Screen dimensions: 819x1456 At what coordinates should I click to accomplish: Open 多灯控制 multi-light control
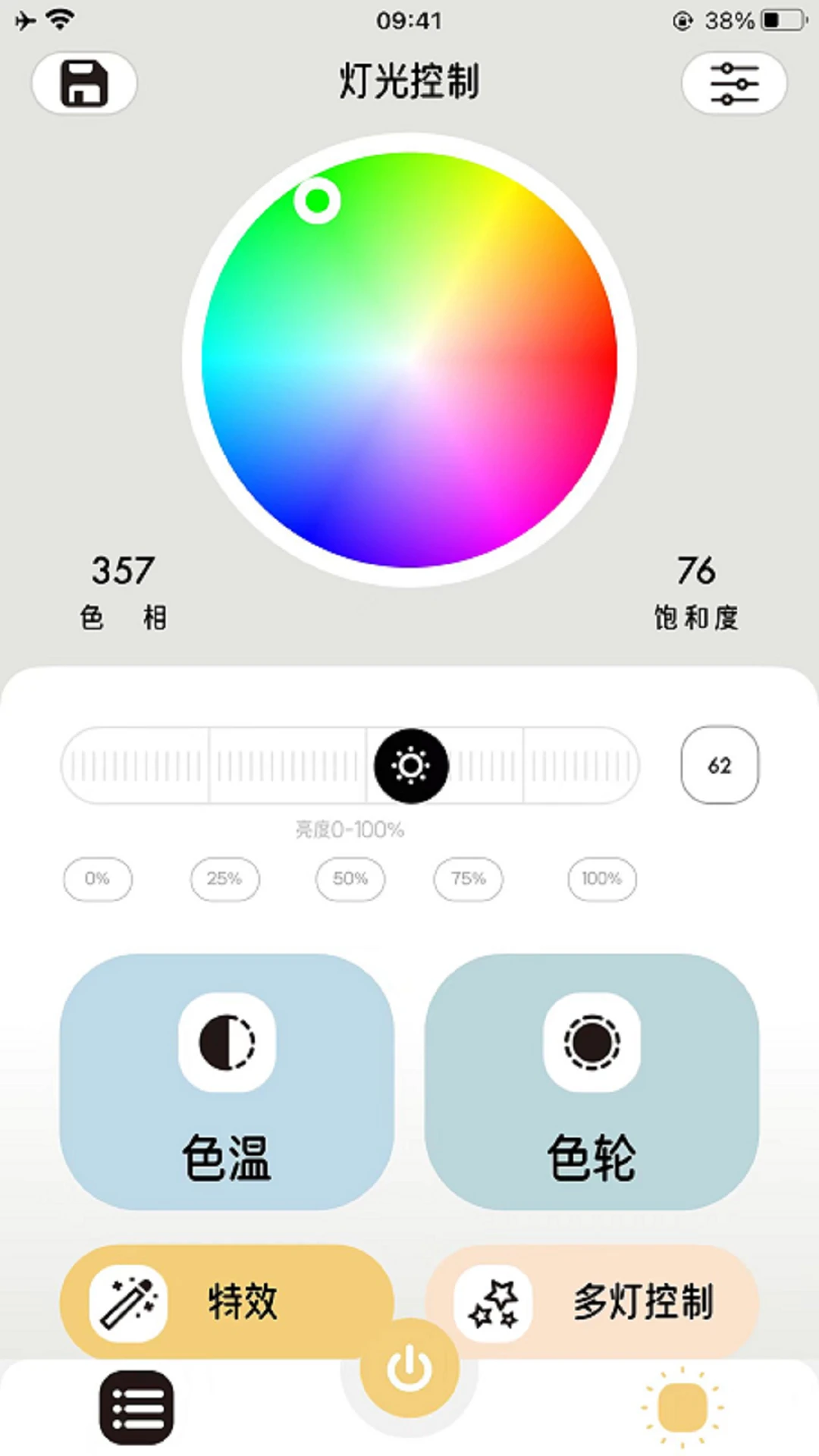pyautogui.click(x=591, y=1301)
